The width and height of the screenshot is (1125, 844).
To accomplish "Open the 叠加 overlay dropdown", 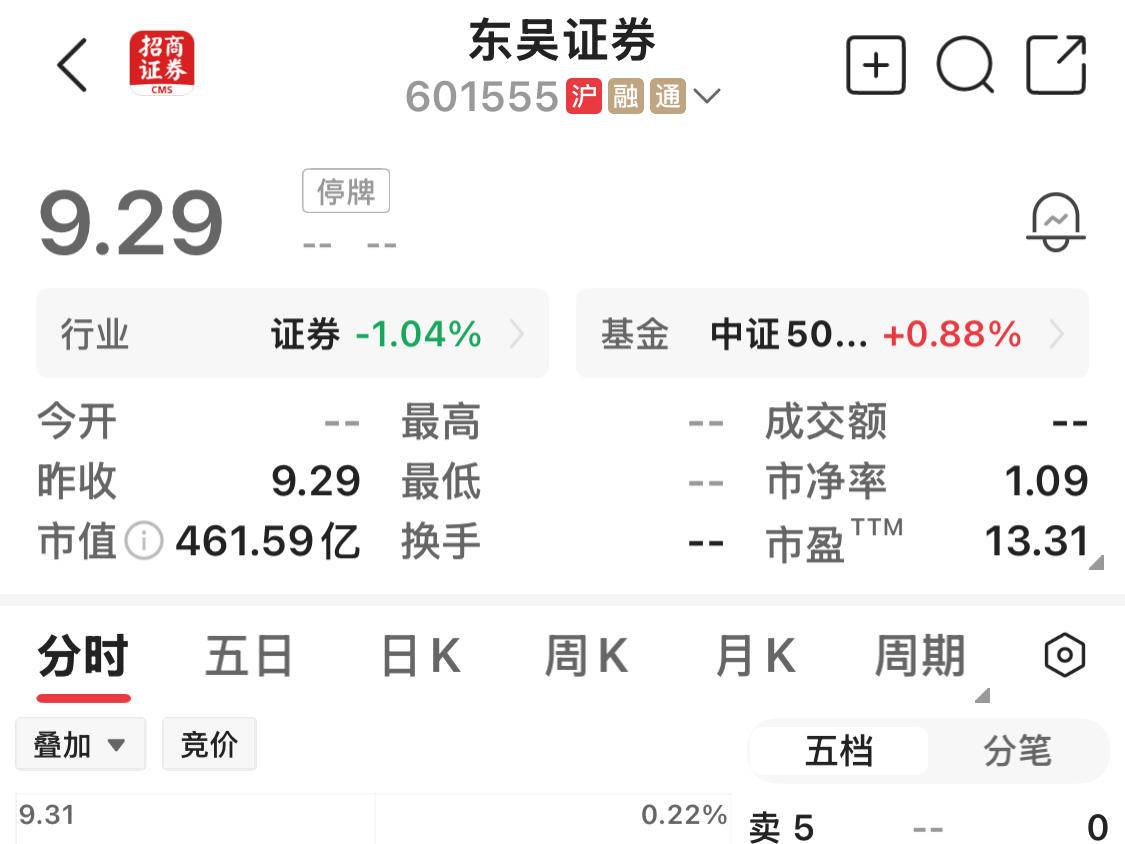I will point(80,744).
